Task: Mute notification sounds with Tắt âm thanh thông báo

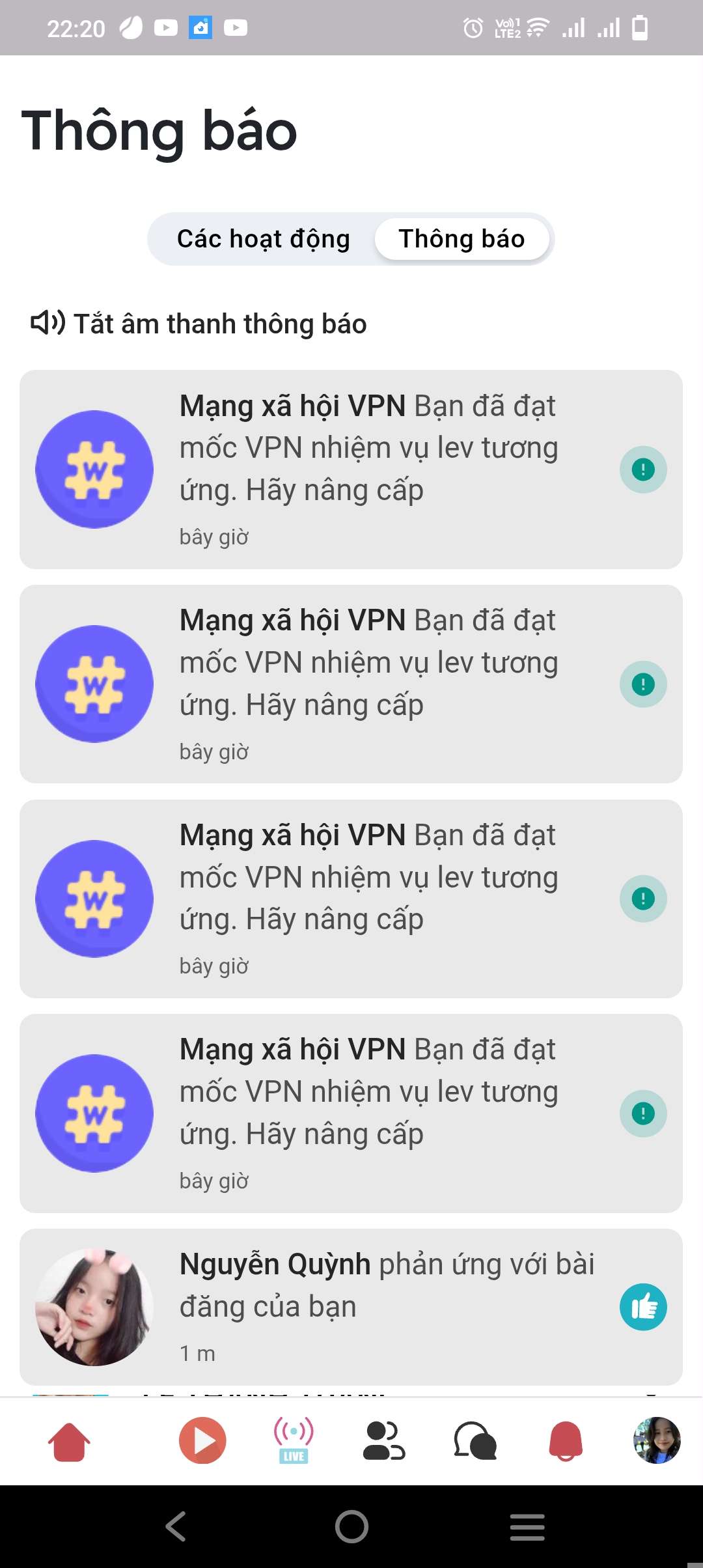Action: 199,324
